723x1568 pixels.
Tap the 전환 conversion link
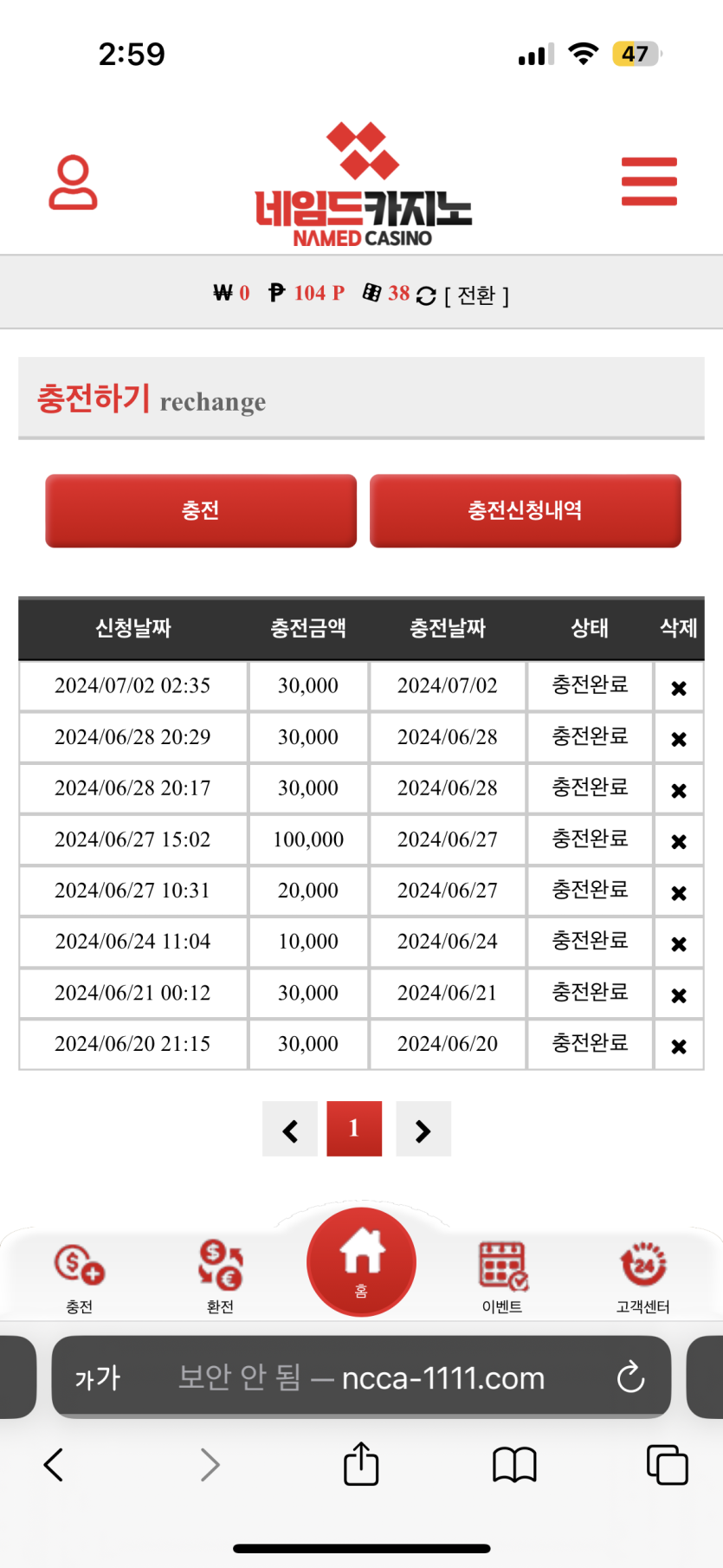[x=475, y=295]
